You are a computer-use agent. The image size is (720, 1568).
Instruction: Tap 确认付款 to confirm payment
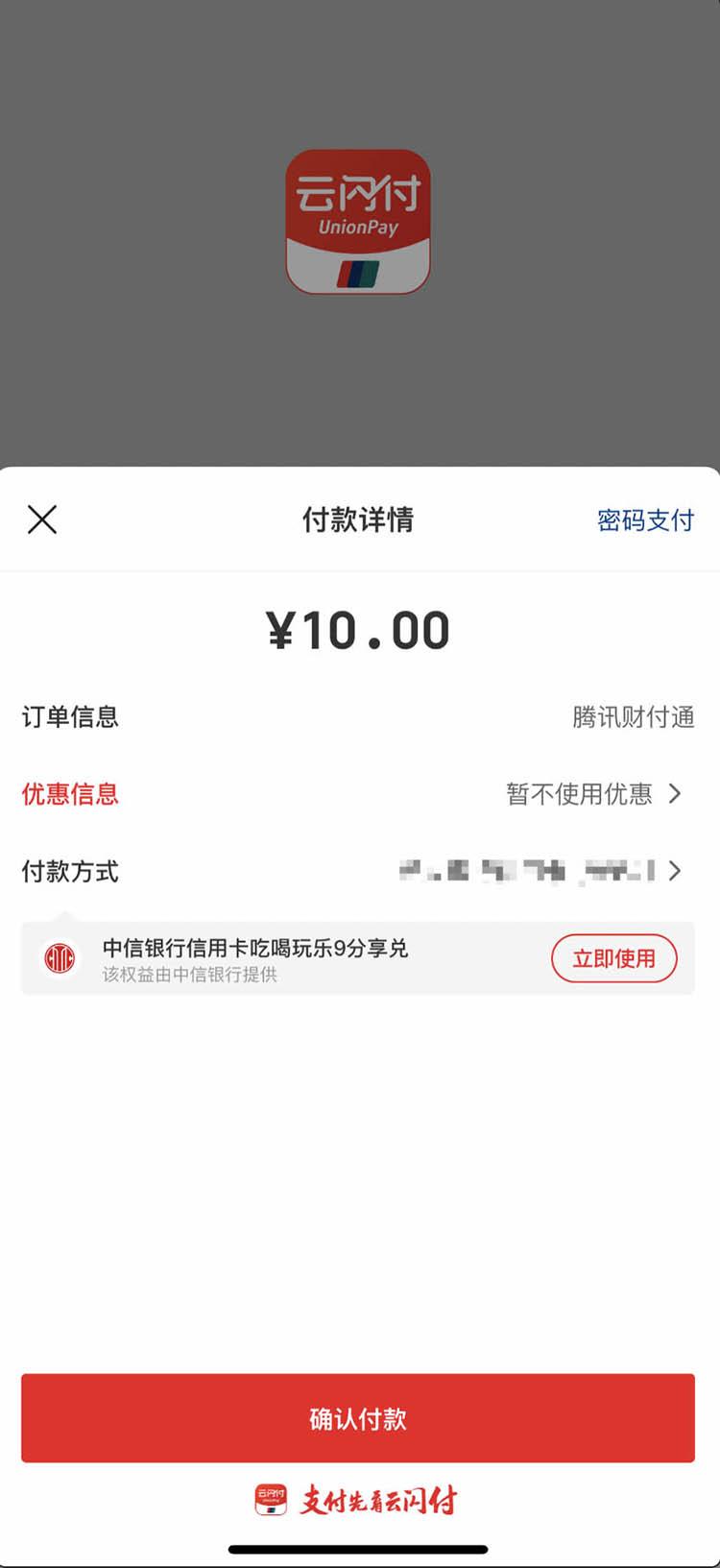tap(360, 1418)
